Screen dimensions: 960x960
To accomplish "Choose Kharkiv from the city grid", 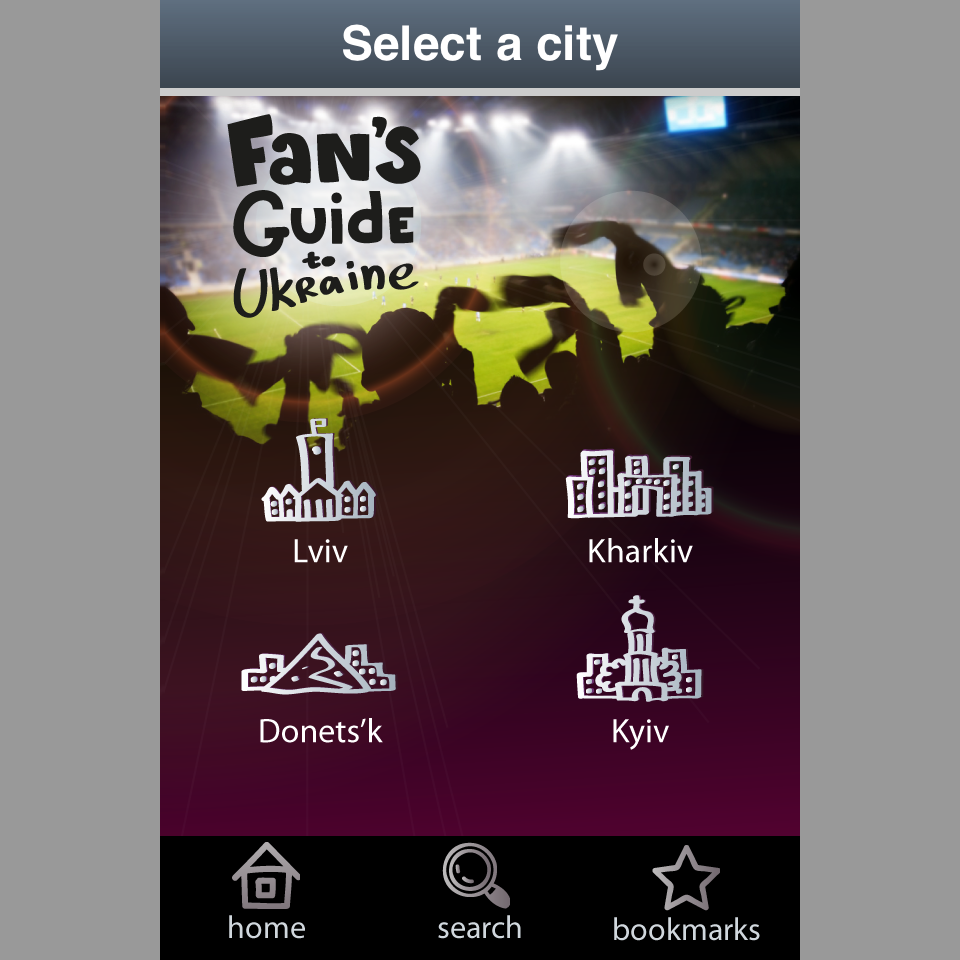I will [639, 505].
